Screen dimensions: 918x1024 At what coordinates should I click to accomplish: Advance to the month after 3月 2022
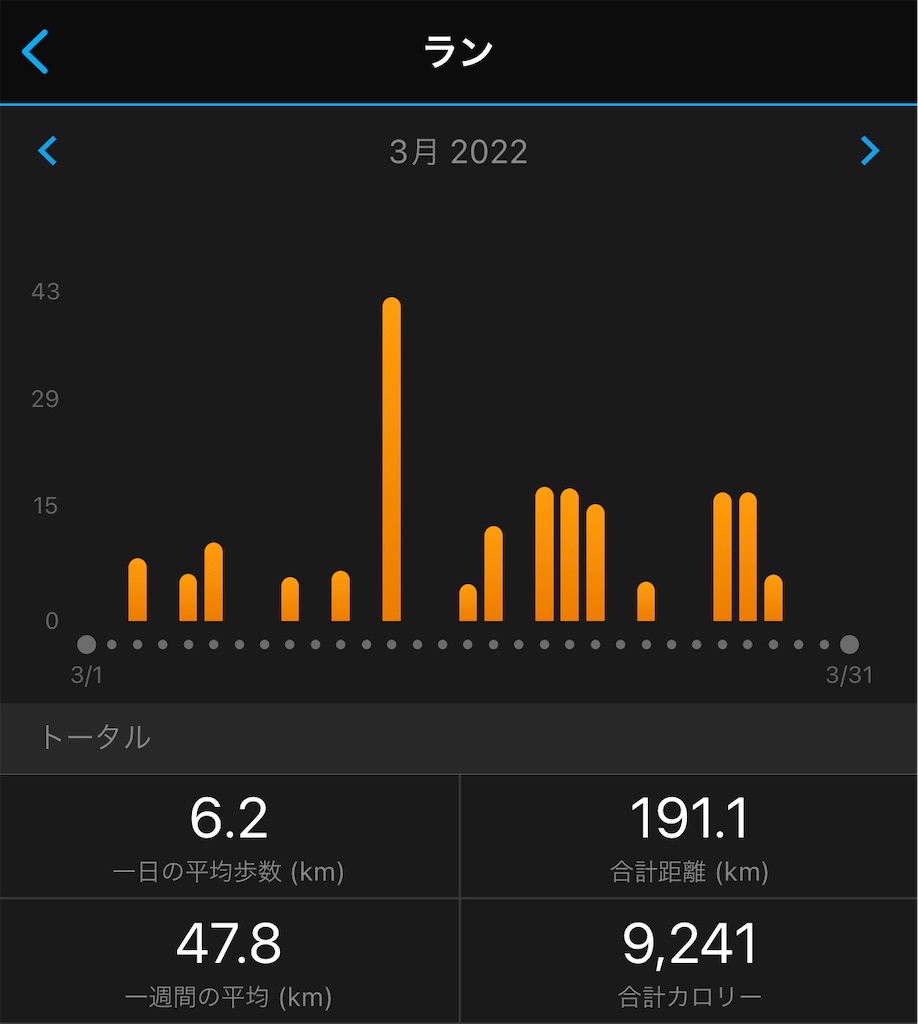click(869, 151)
